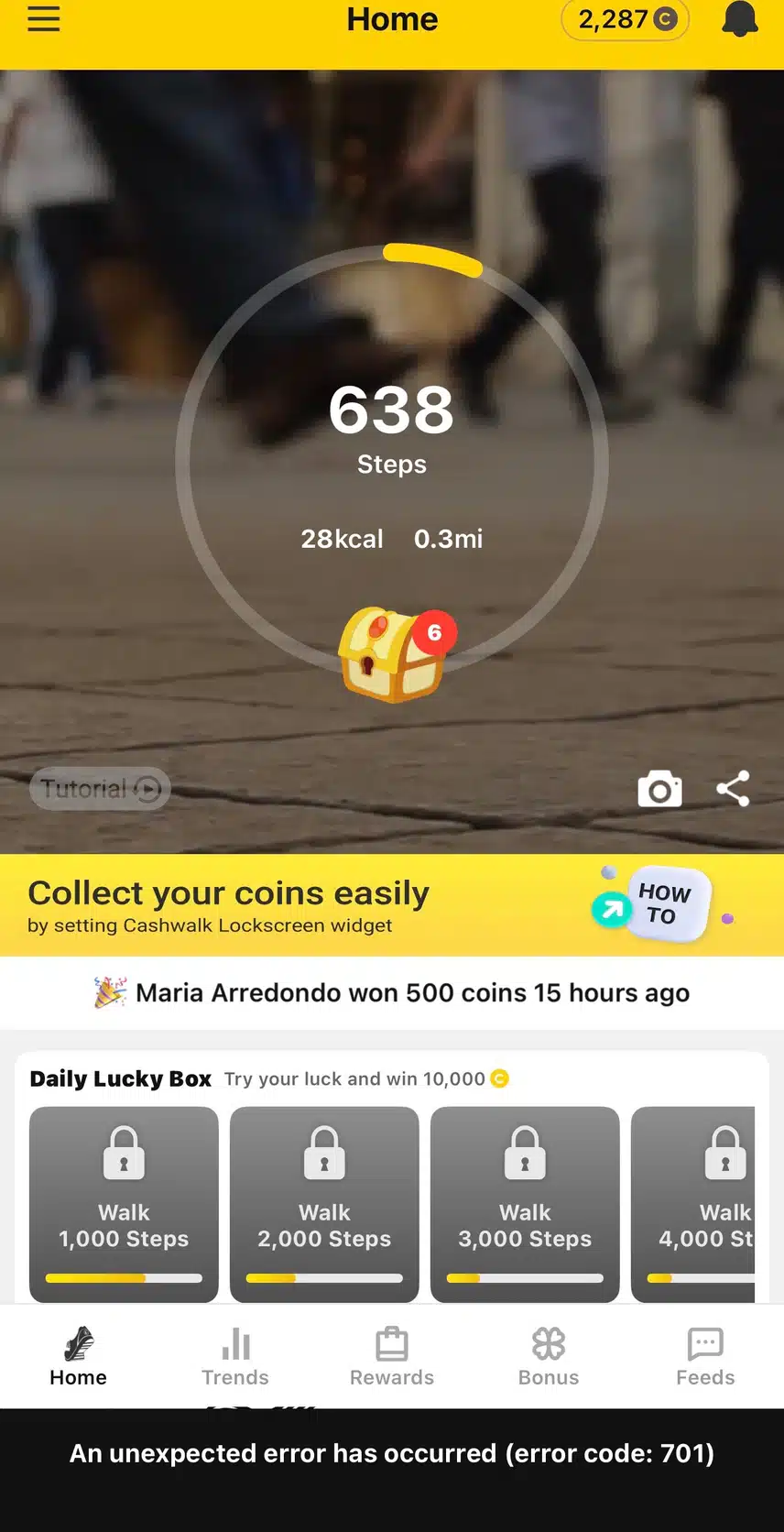Open the notifications bell

pyautogui.click(x=739, y=19)
